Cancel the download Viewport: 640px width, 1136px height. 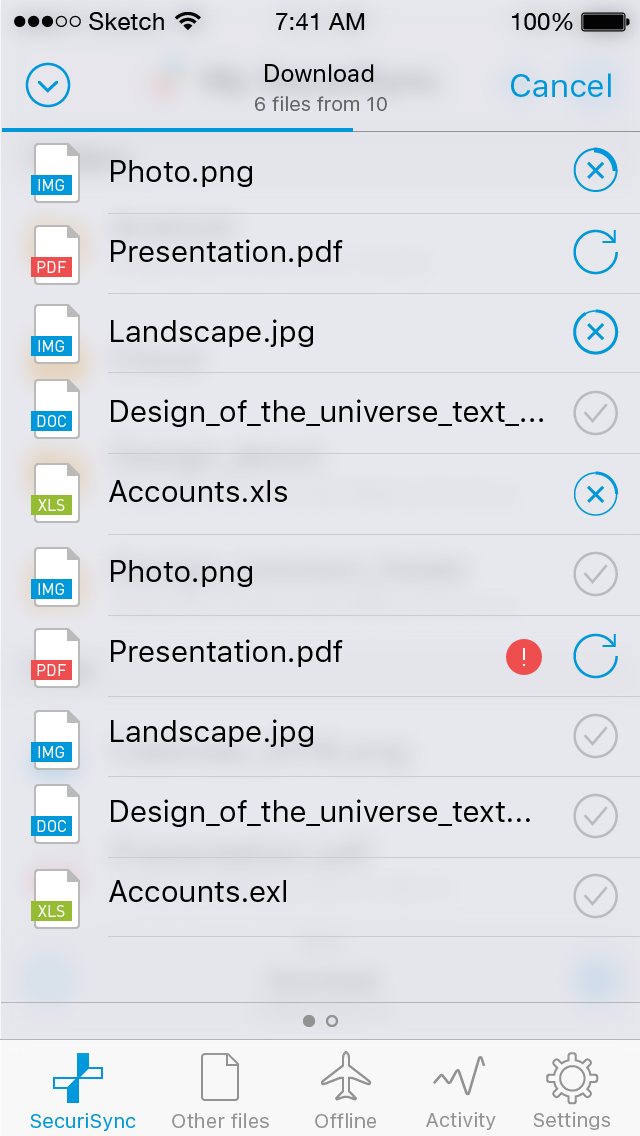point(561,86)
